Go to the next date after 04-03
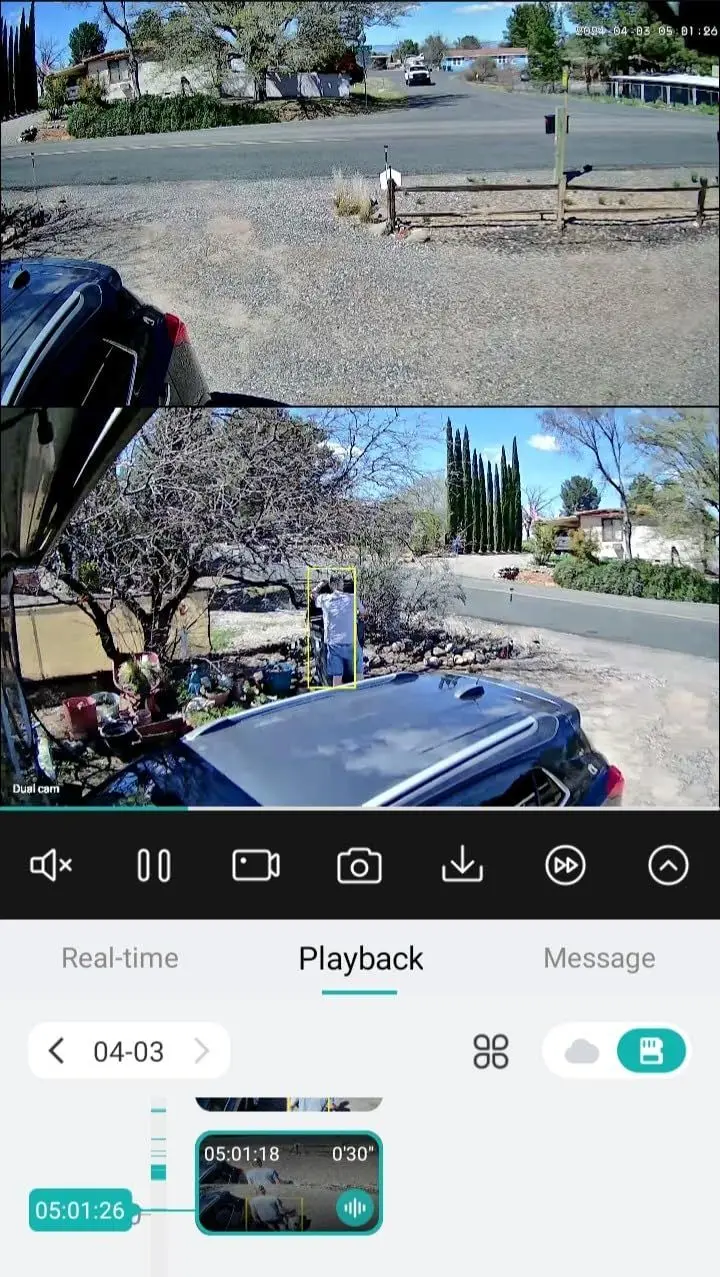Screen dimensions: 720x1277 click(201, 1051)
